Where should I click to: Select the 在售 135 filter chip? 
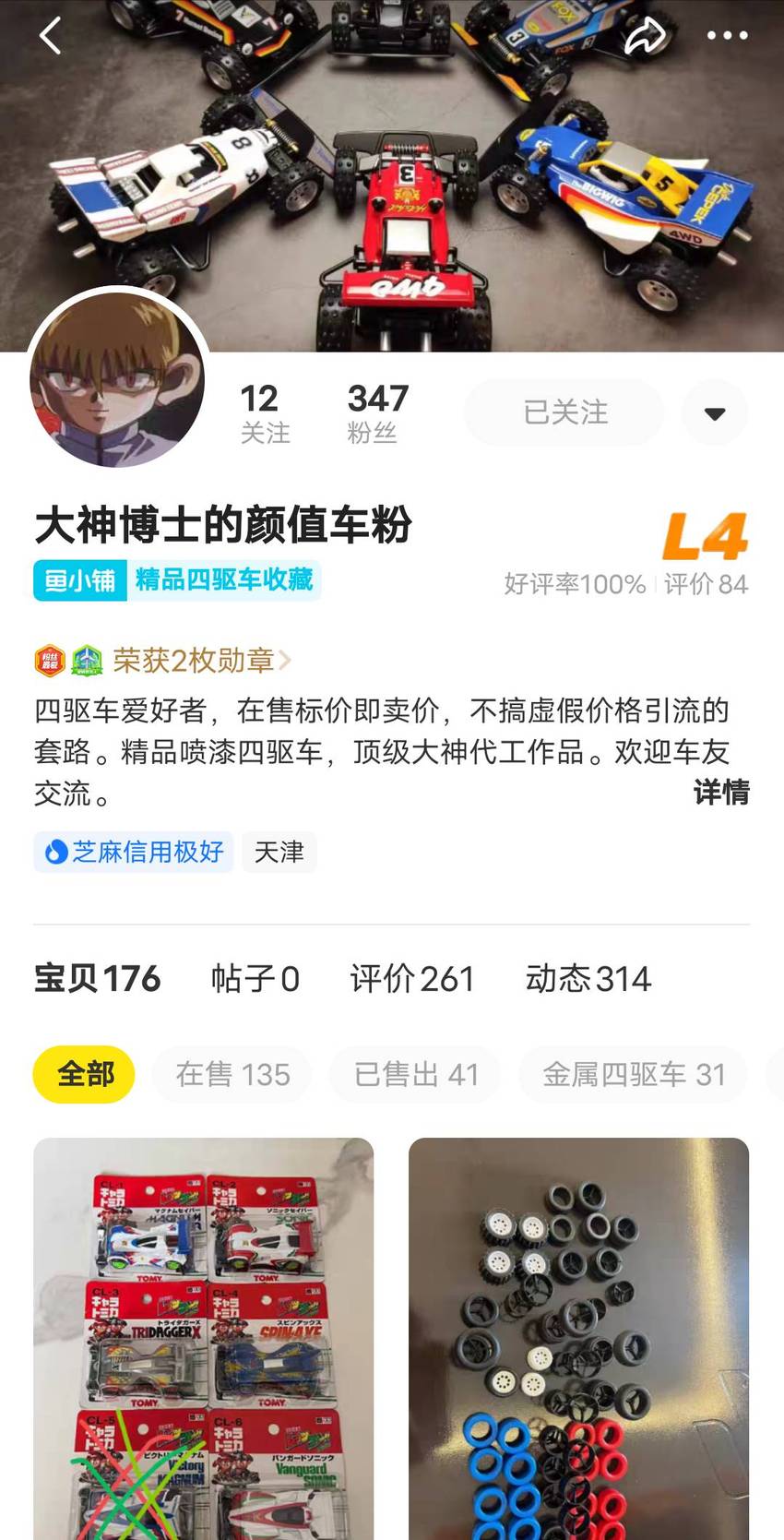pos(232,1074)
